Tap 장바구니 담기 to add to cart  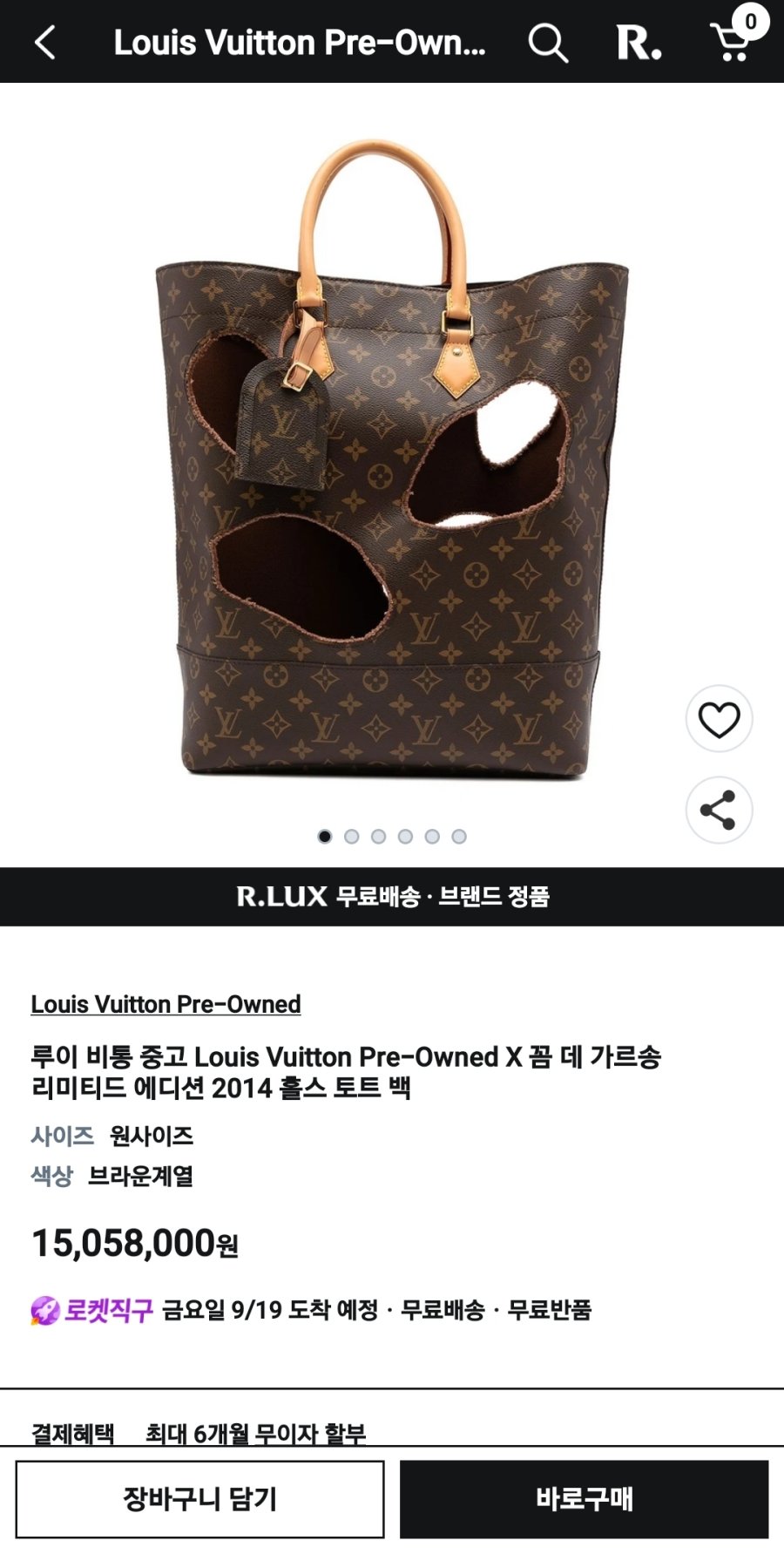point(199,1499)
